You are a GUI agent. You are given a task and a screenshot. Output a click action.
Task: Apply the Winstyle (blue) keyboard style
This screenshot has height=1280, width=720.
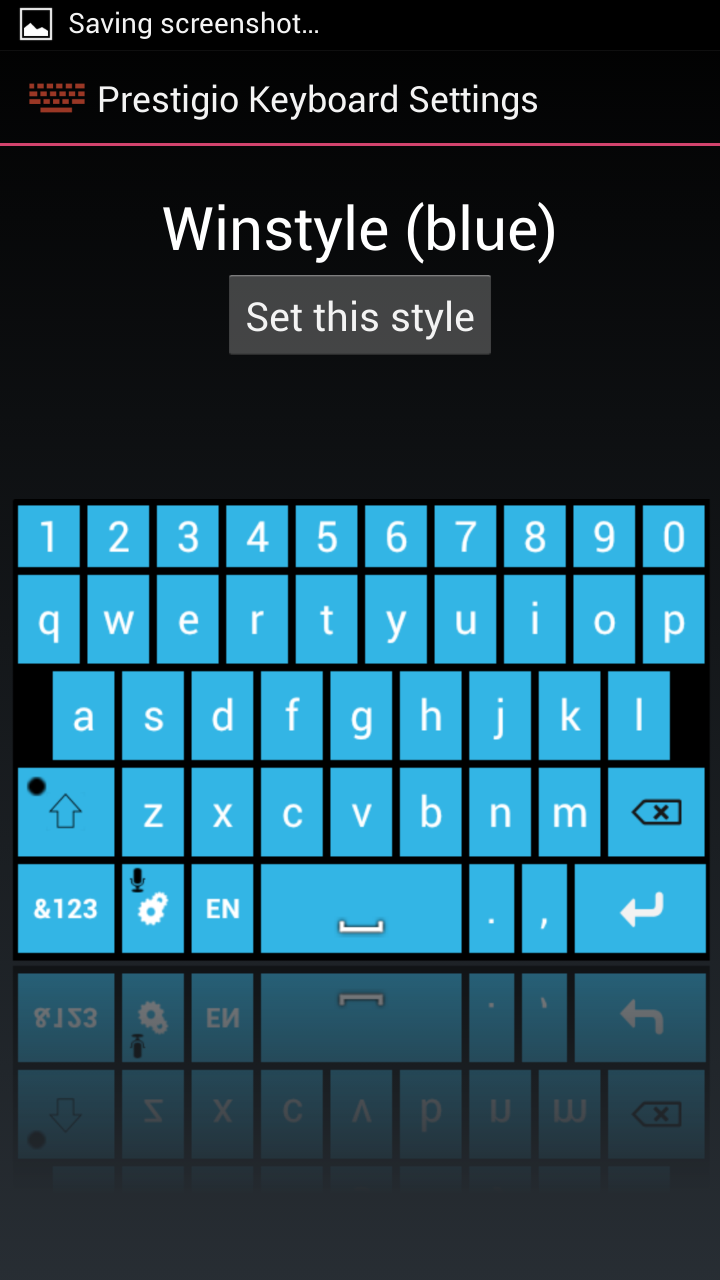tap(360, 316)
